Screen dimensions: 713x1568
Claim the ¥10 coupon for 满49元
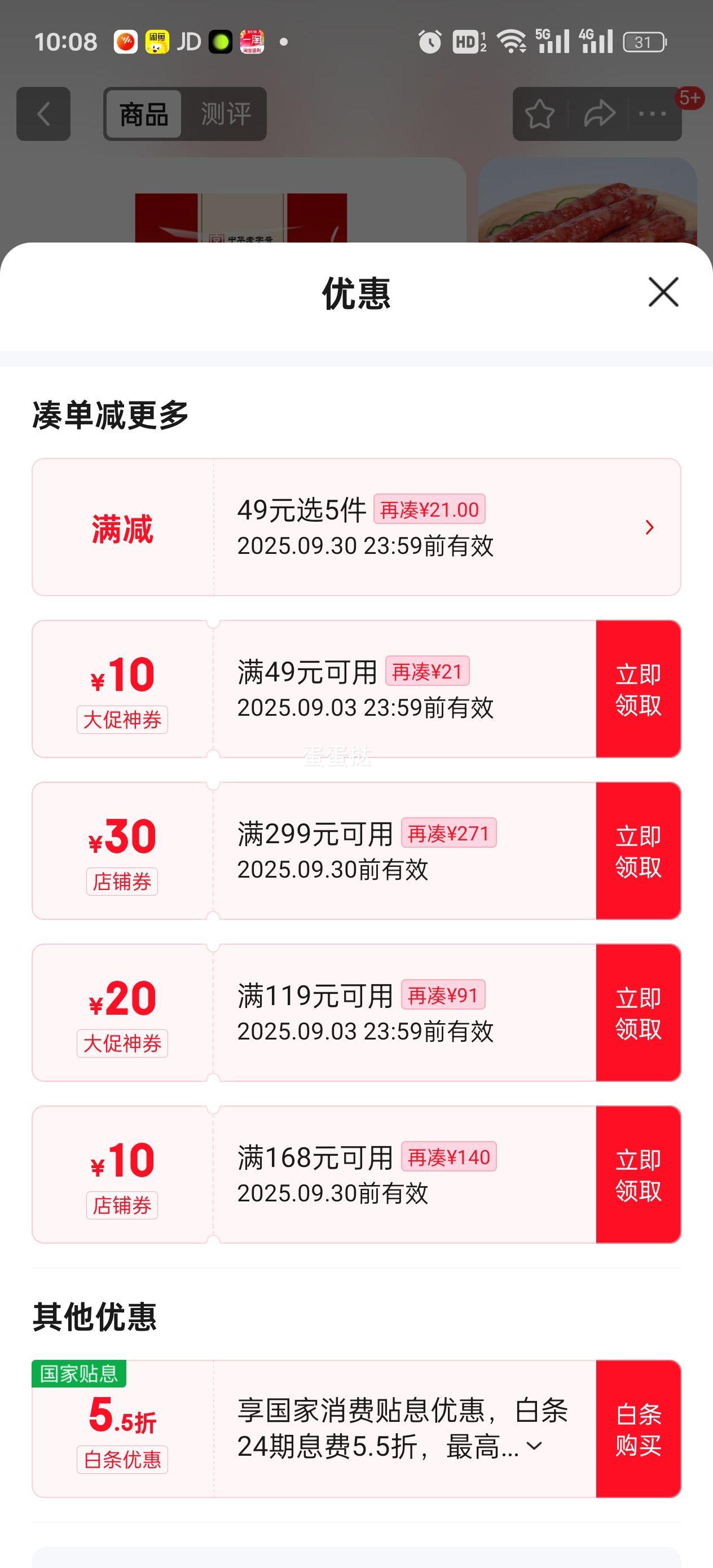click(x=637, y=689)
